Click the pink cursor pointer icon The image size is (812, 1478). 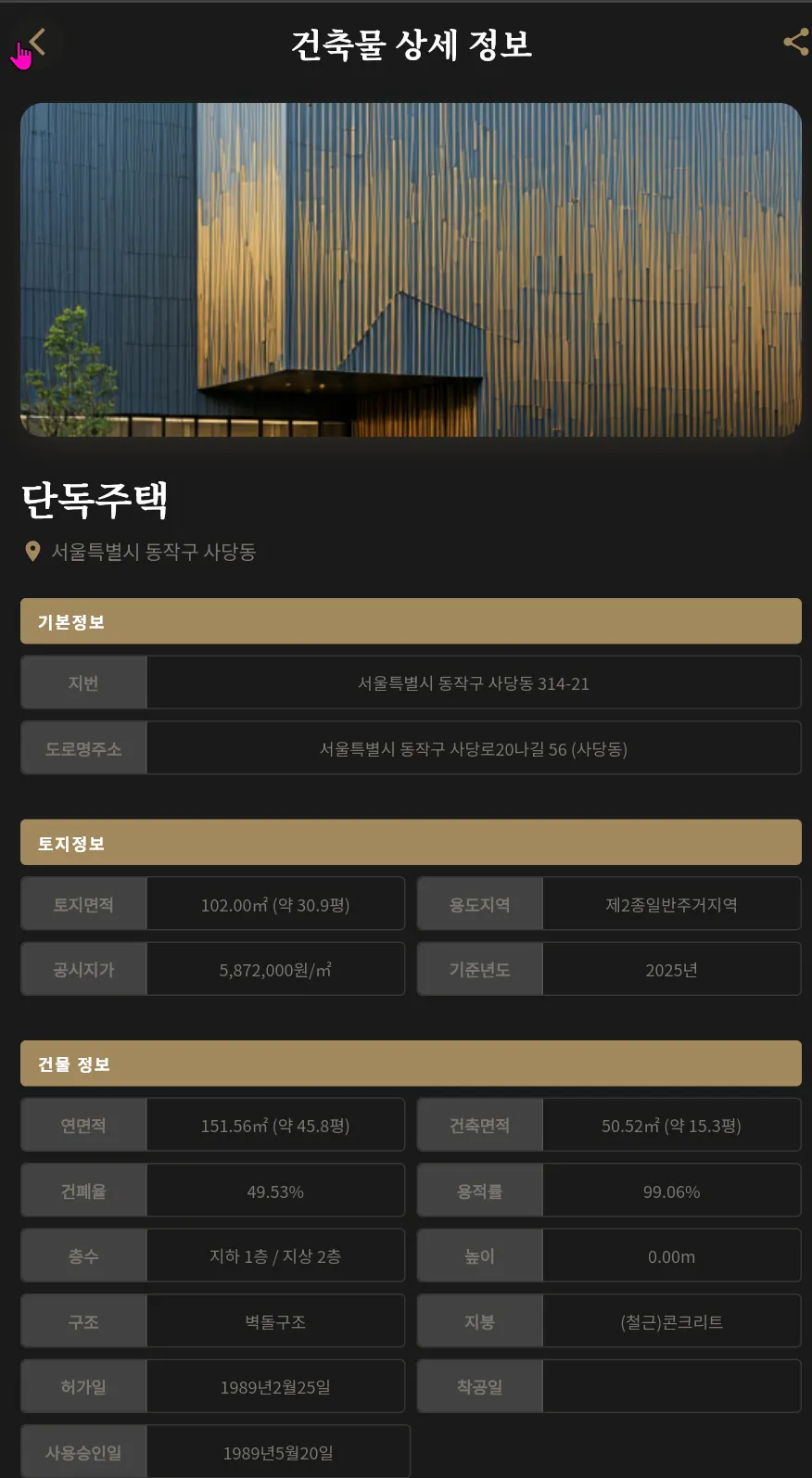click(x=24, y=54)
